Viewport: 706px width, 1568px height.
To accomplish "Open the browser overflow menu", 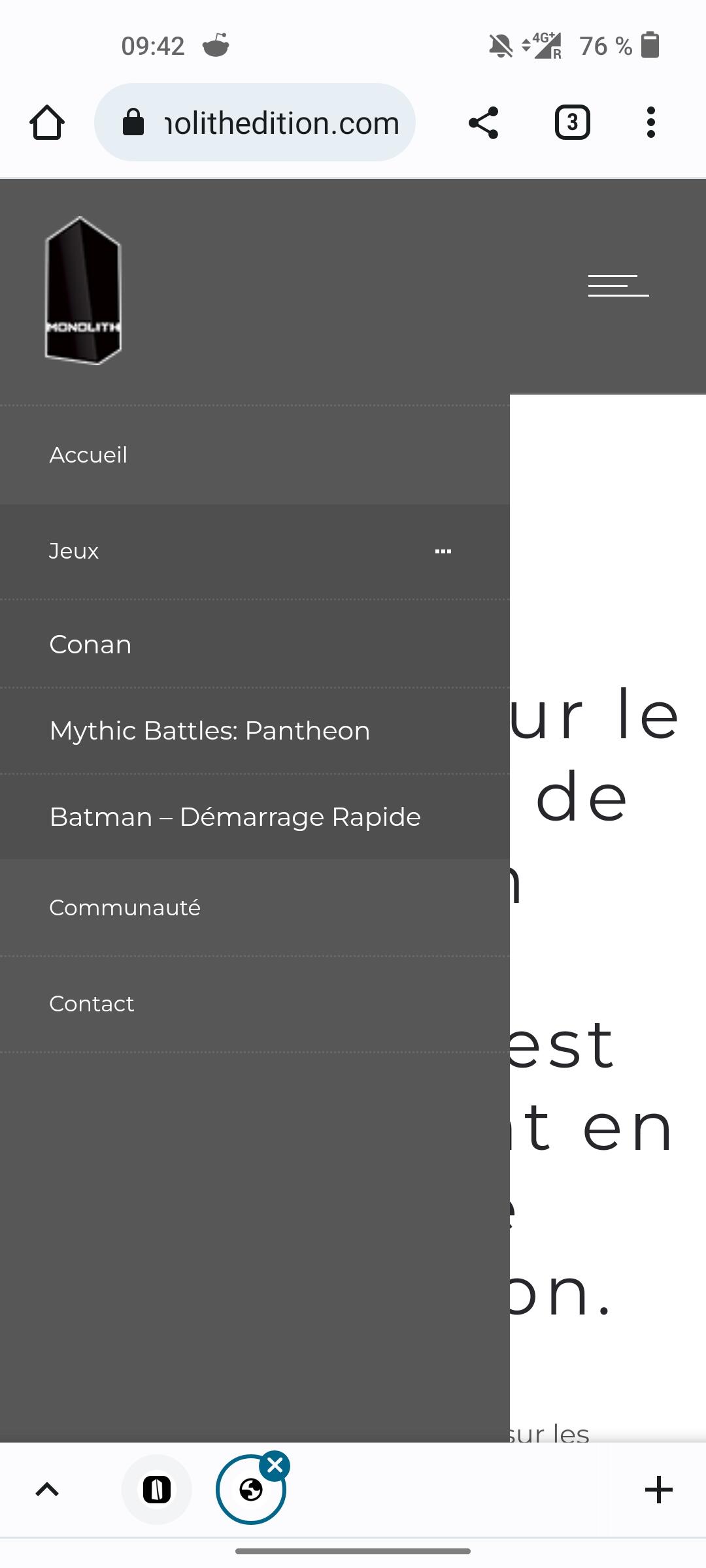I will pos(650,122).
